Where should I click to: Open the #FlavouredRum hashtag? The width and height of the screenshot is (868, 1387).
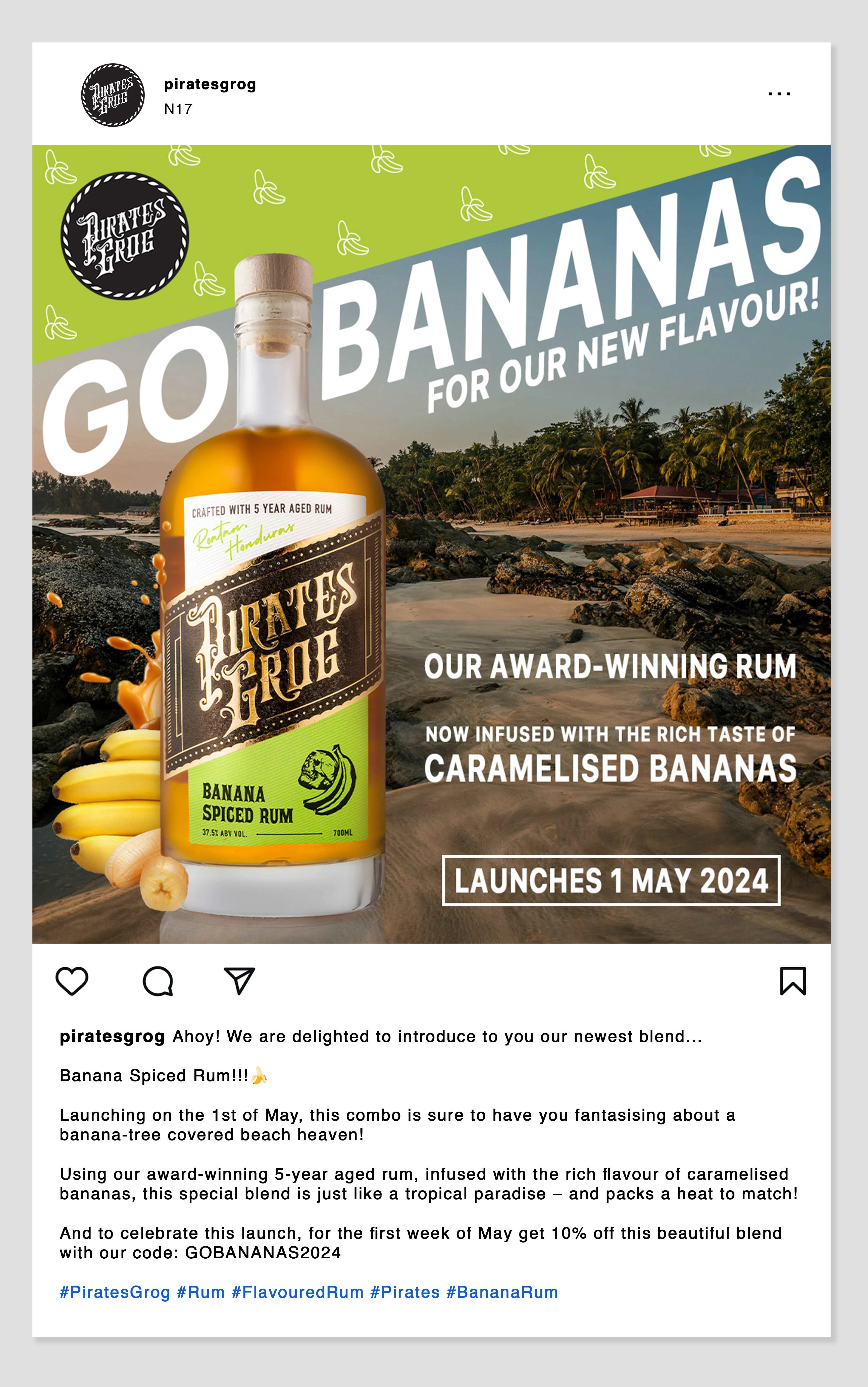click(297, 1292)
